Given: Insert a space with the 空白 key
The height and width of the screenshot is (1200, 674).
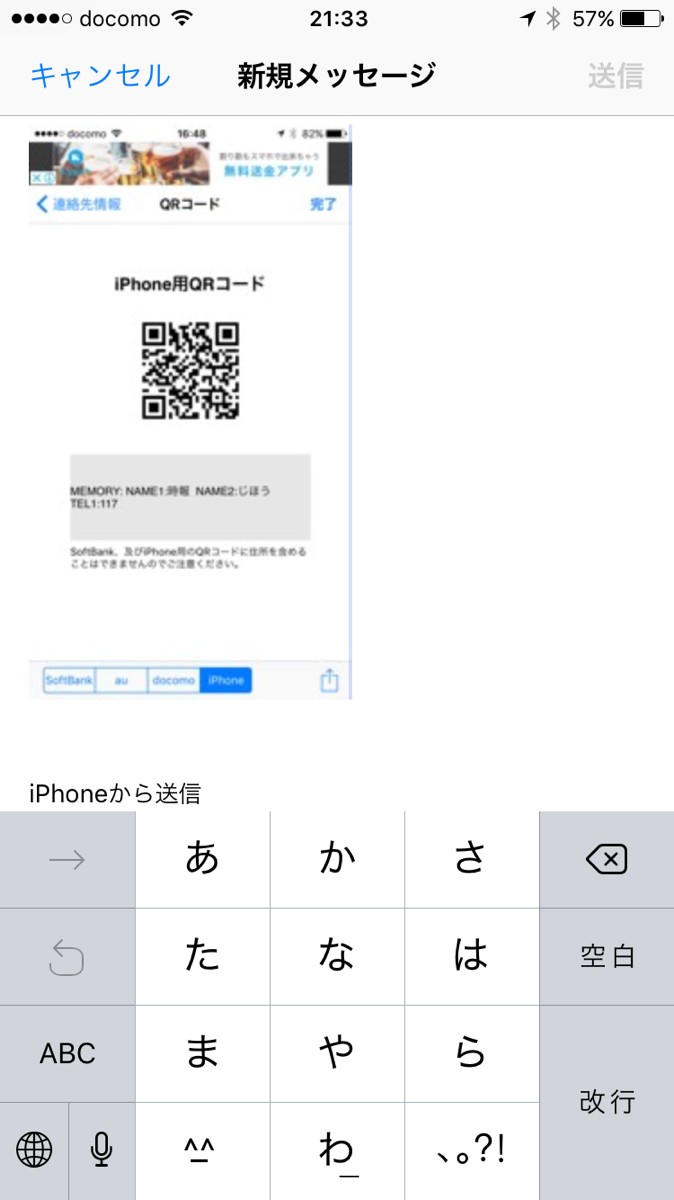Looking at the screenshot, I should 606,956.
